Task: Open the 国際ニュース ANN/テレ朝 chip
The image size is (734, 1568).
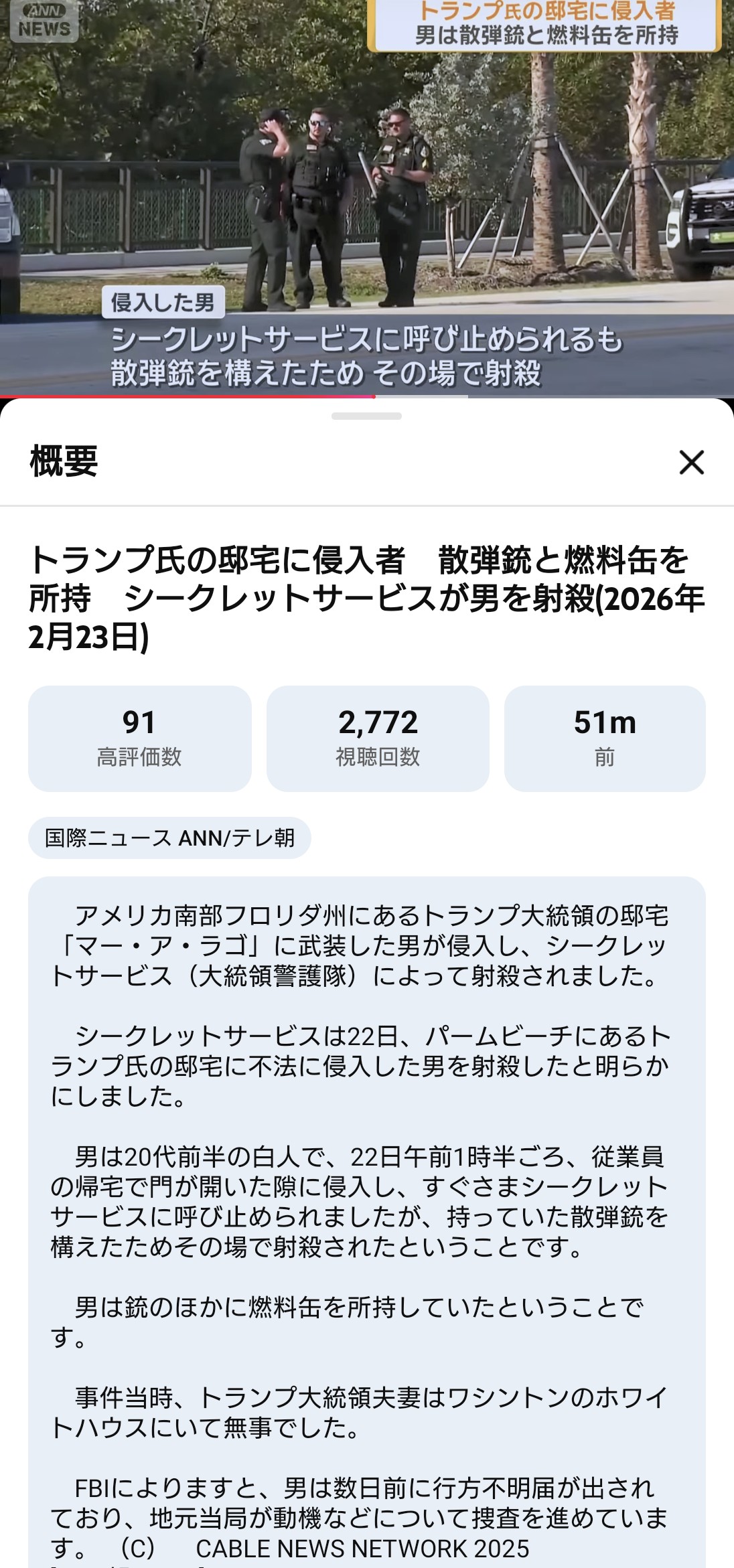Action: point(169,838)
